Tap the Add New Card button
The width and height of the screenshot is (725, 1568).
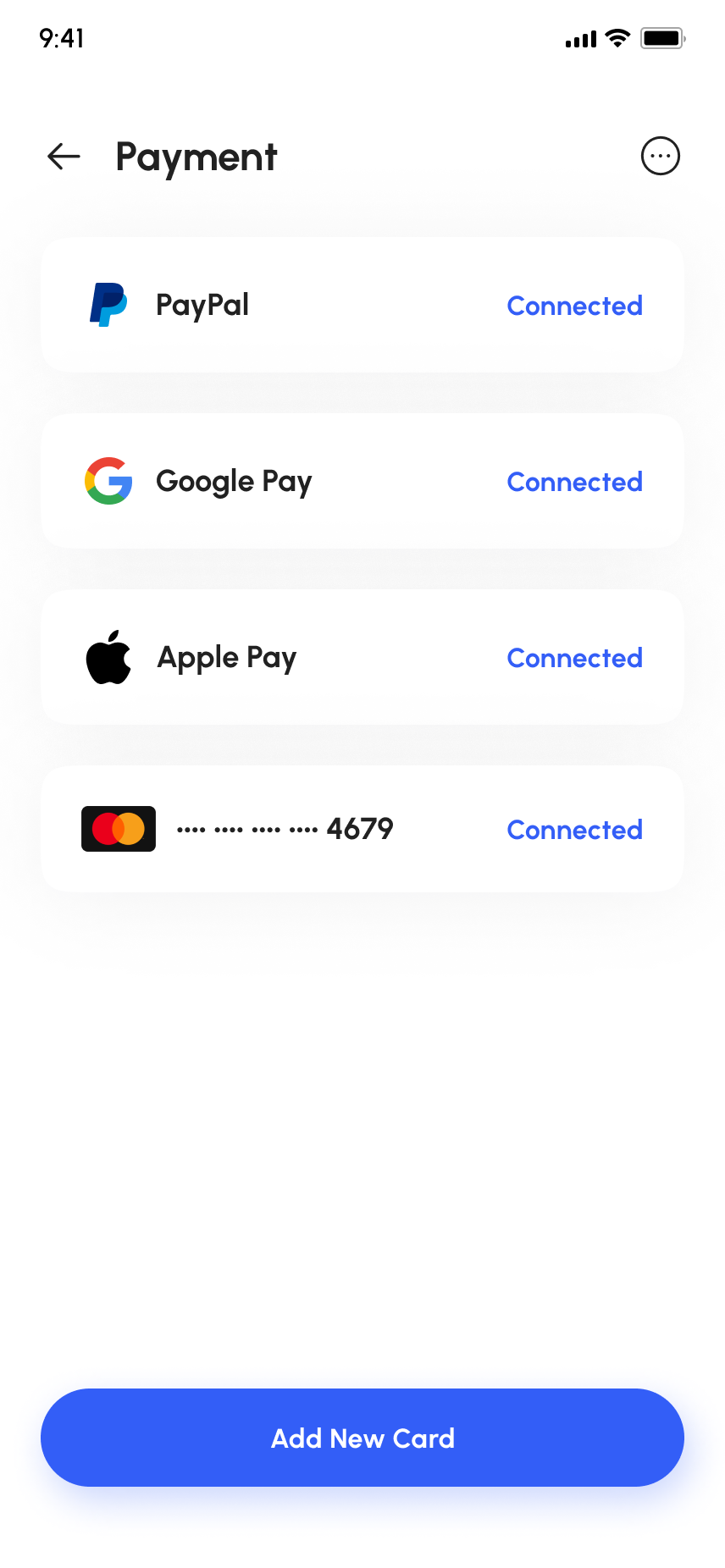pos(362,1438)
